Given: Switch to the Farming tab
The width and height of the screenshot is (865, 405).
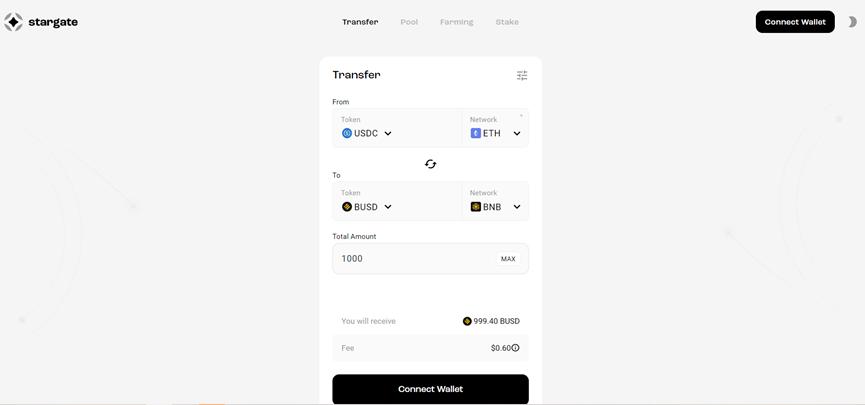Looking at the screenshot, I should tap(456, 22).
